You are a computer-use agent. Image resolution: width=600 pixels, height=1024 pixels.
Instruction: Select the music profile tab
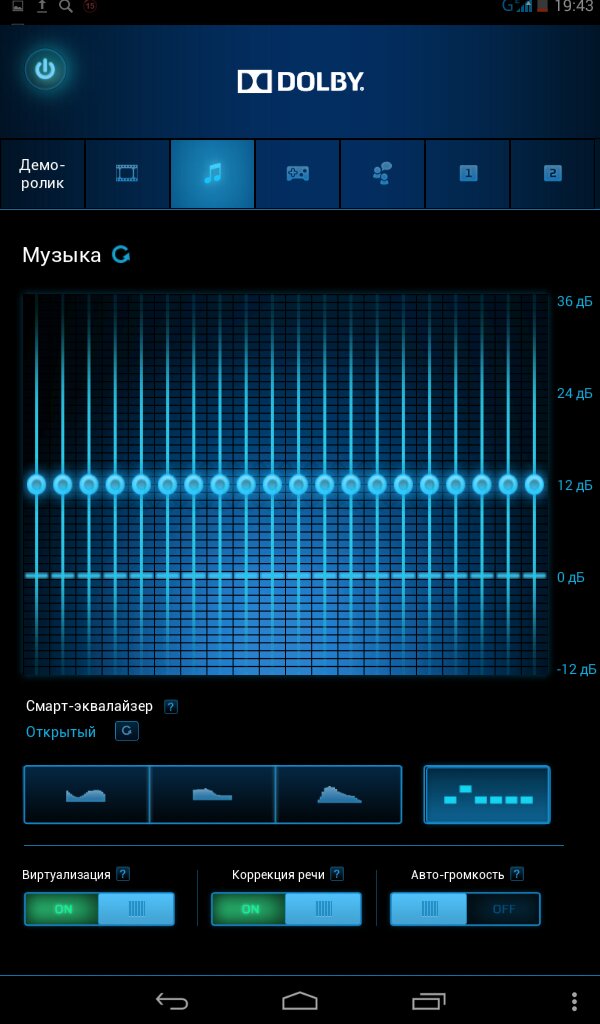(212, 174)
